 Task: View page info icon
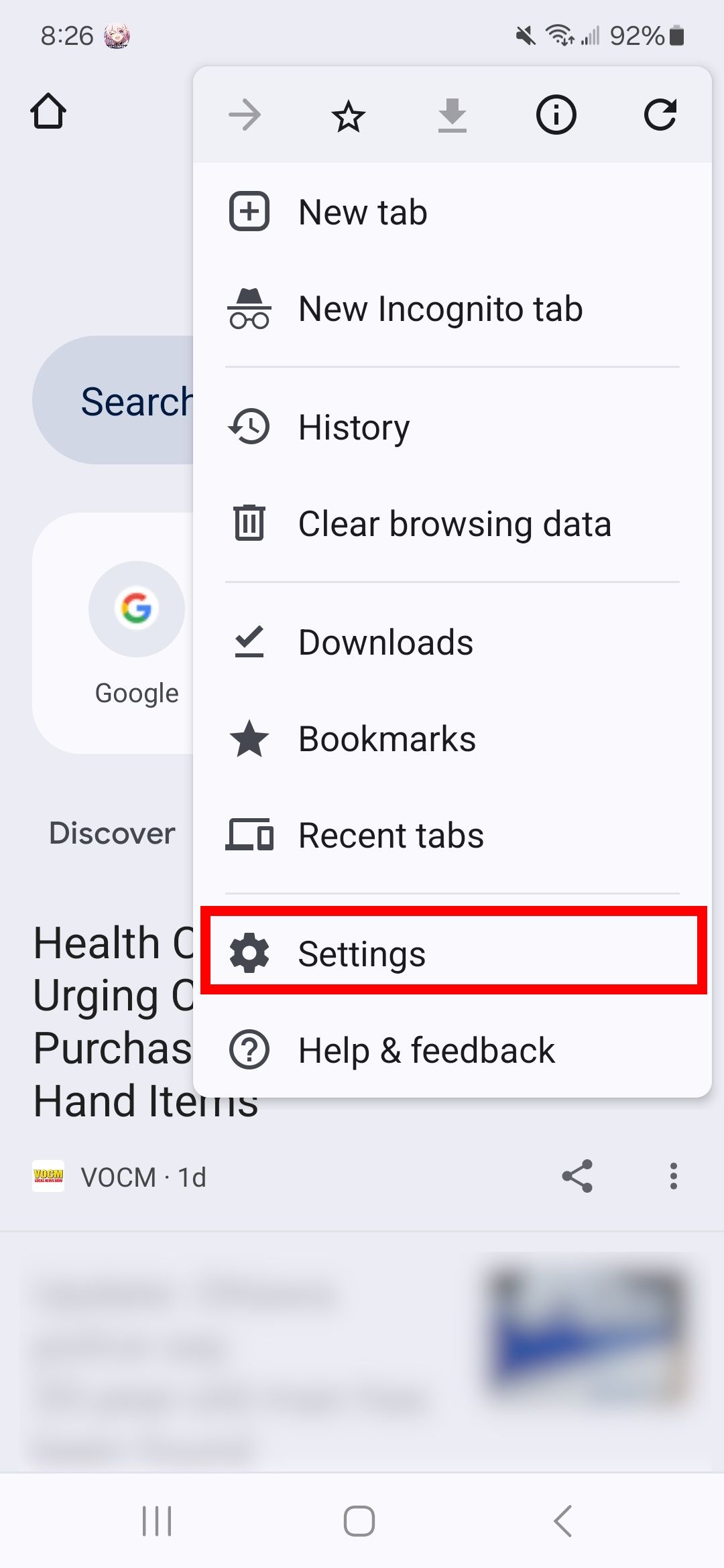point(556,115)
